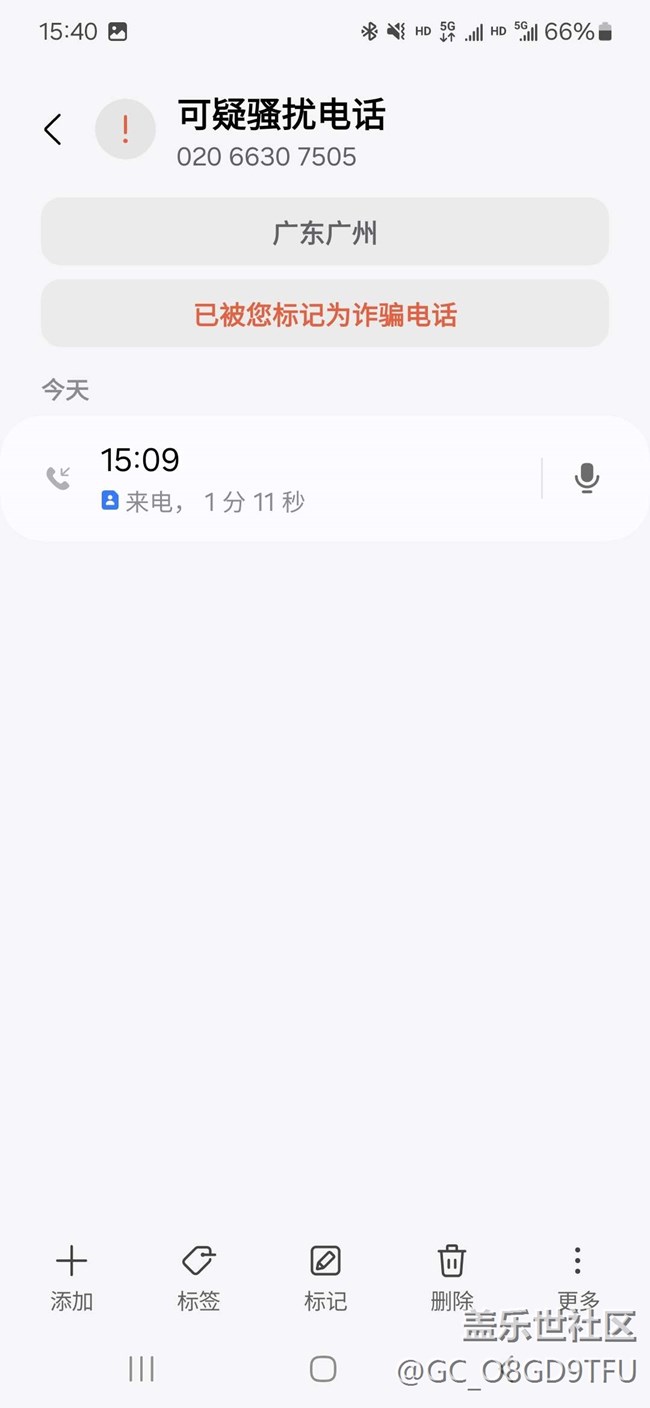The image size is (650, 1408).
Task: Go back using the top arrow
Action: (x=53, y=130)
